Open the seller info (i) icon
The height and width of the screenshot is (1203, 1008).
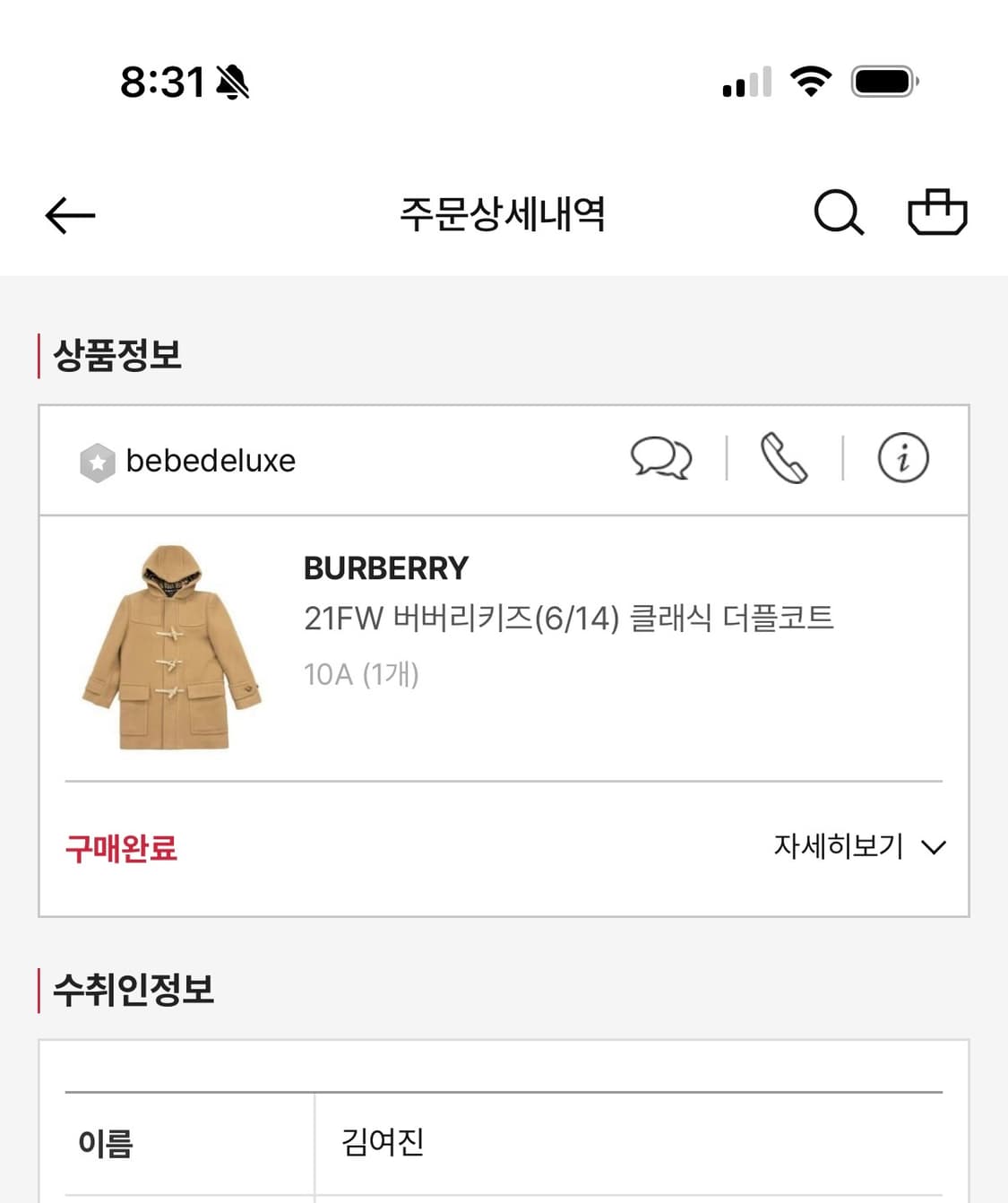pyautogui.click(x=903, y=460)
